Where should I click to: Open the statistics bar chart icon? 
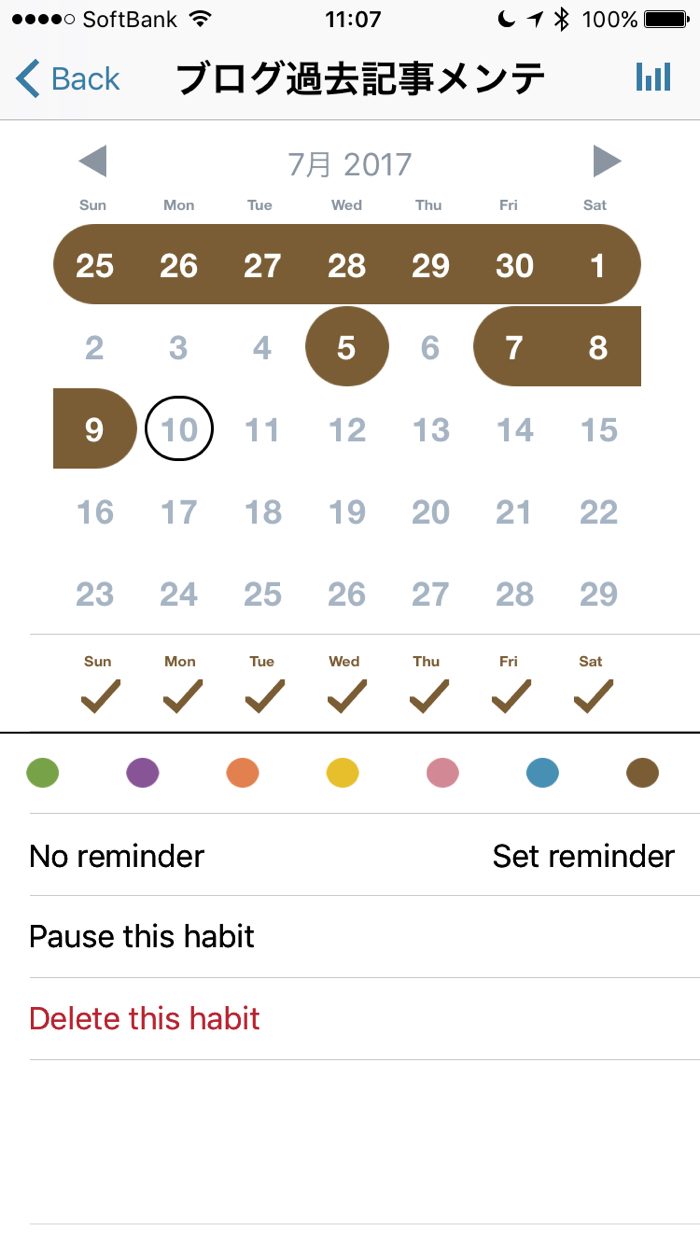point(653,78)
